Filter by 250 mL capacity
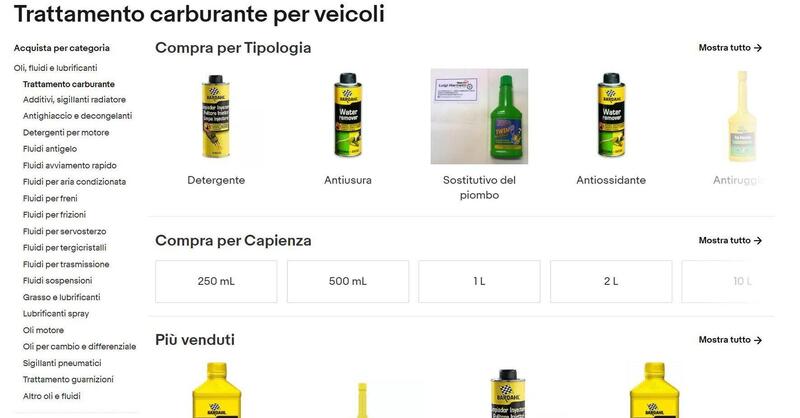Image resolution: width=800 pixels, height=418 pixels. (x=216, y=281)
